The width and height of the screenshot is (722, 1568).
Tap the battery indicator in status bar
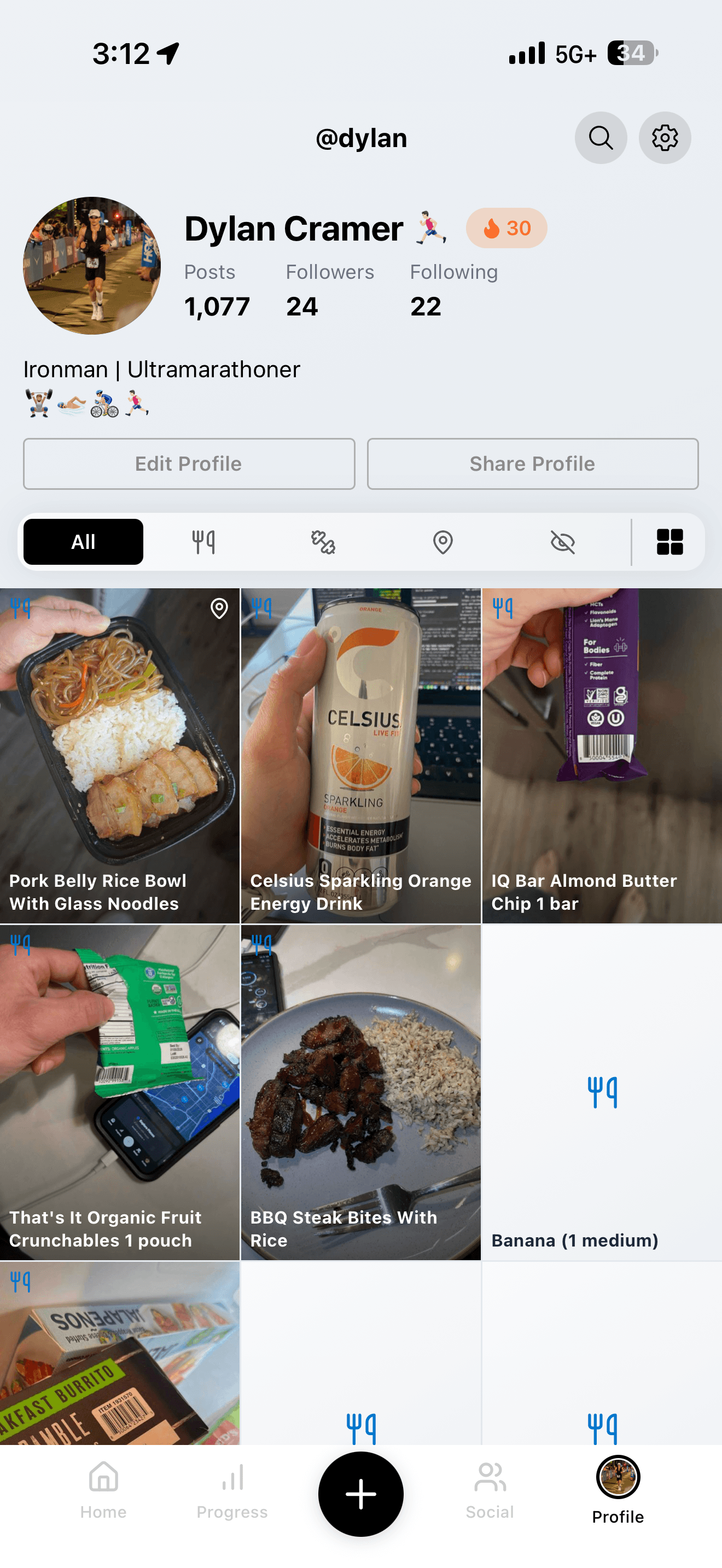click(x=631, y=53)
